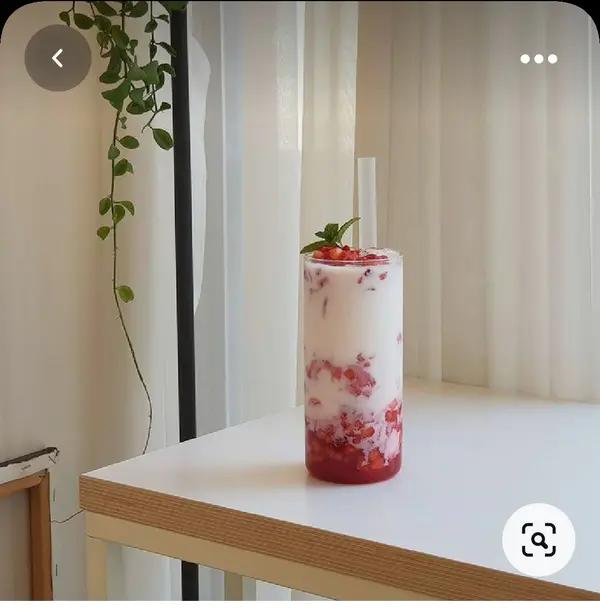Screen dimensions: 600x612
Task: Start visual search with the lens button
Action: coord(538,540)
